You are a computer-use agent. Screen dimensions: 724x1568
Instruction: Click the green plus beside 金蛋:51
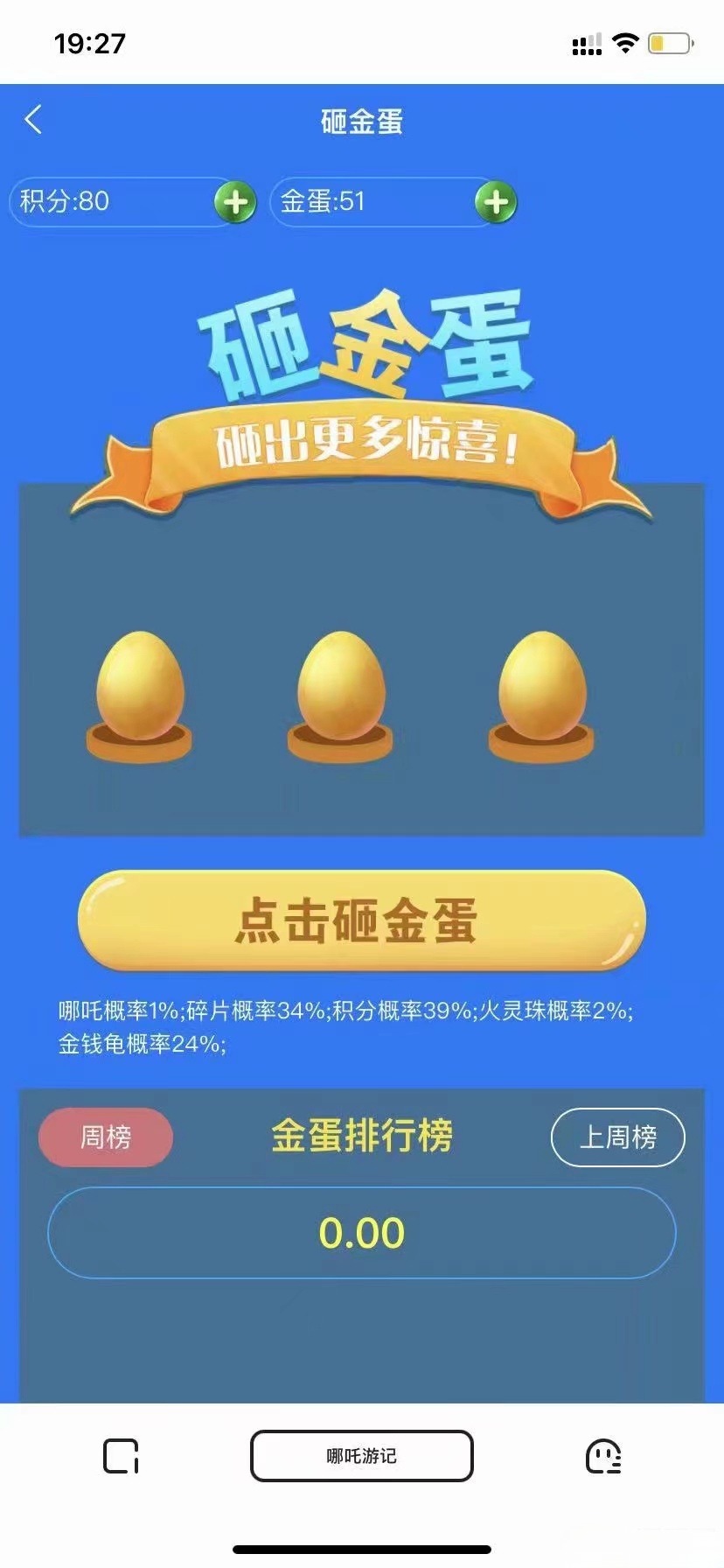(x=496, y=202)
